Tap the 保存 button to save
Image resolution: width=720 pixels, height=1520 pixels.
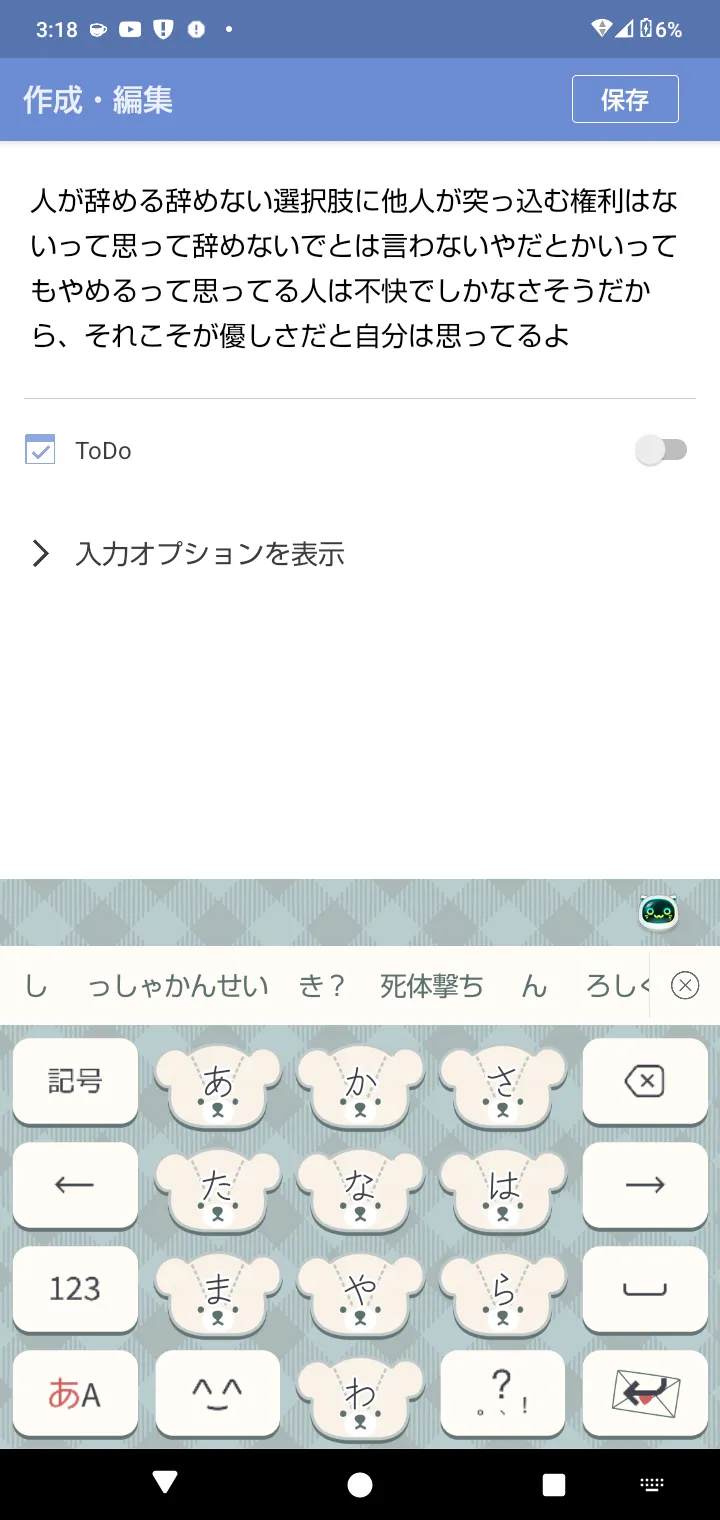[x=625, y=99]
